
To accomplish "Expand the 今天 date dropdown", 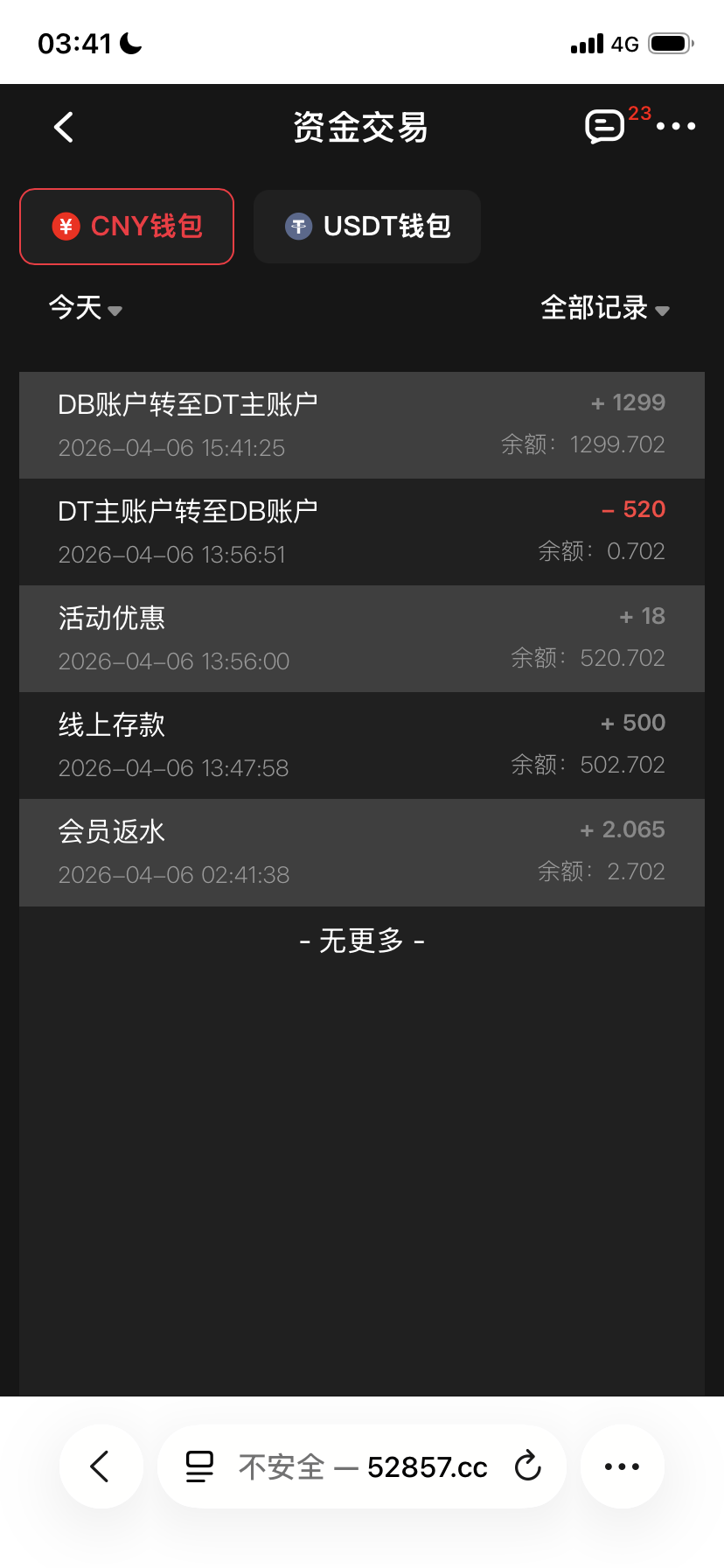I will (115, 311).
